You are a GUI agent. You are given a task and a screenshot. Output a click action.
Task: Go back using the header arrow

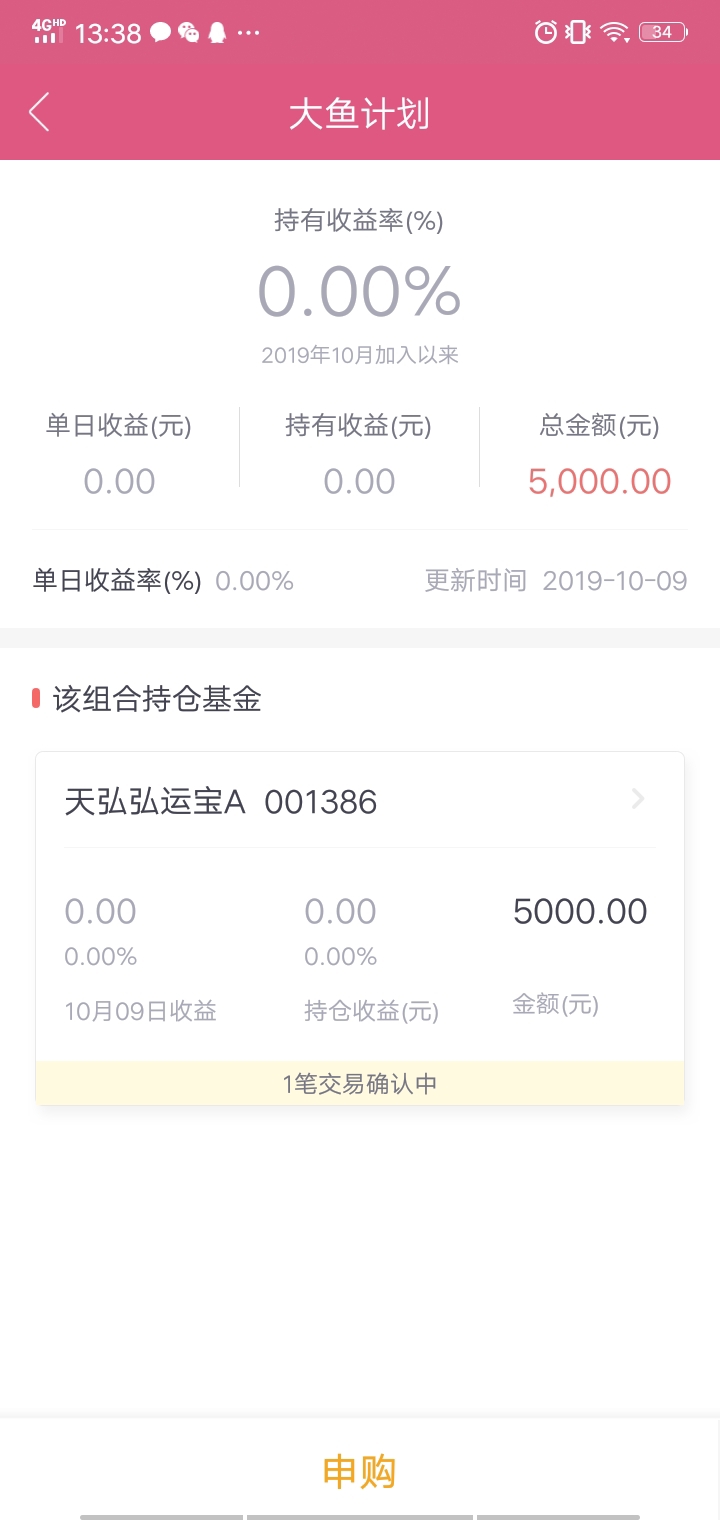point(39,112)
